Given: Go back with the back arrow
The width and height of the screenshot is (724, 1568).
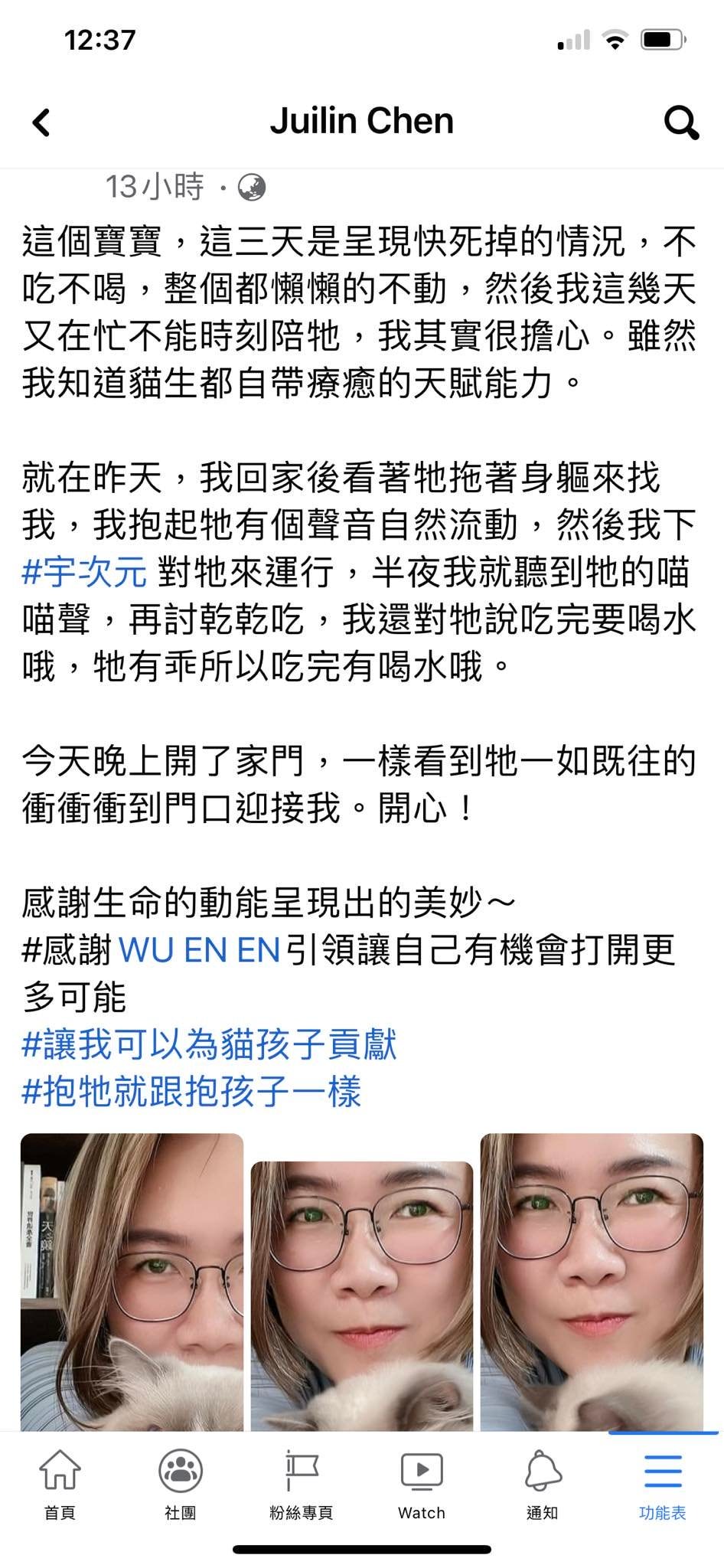Looking at the screenshot, I should pyautogui.click(x=41, y=122).
